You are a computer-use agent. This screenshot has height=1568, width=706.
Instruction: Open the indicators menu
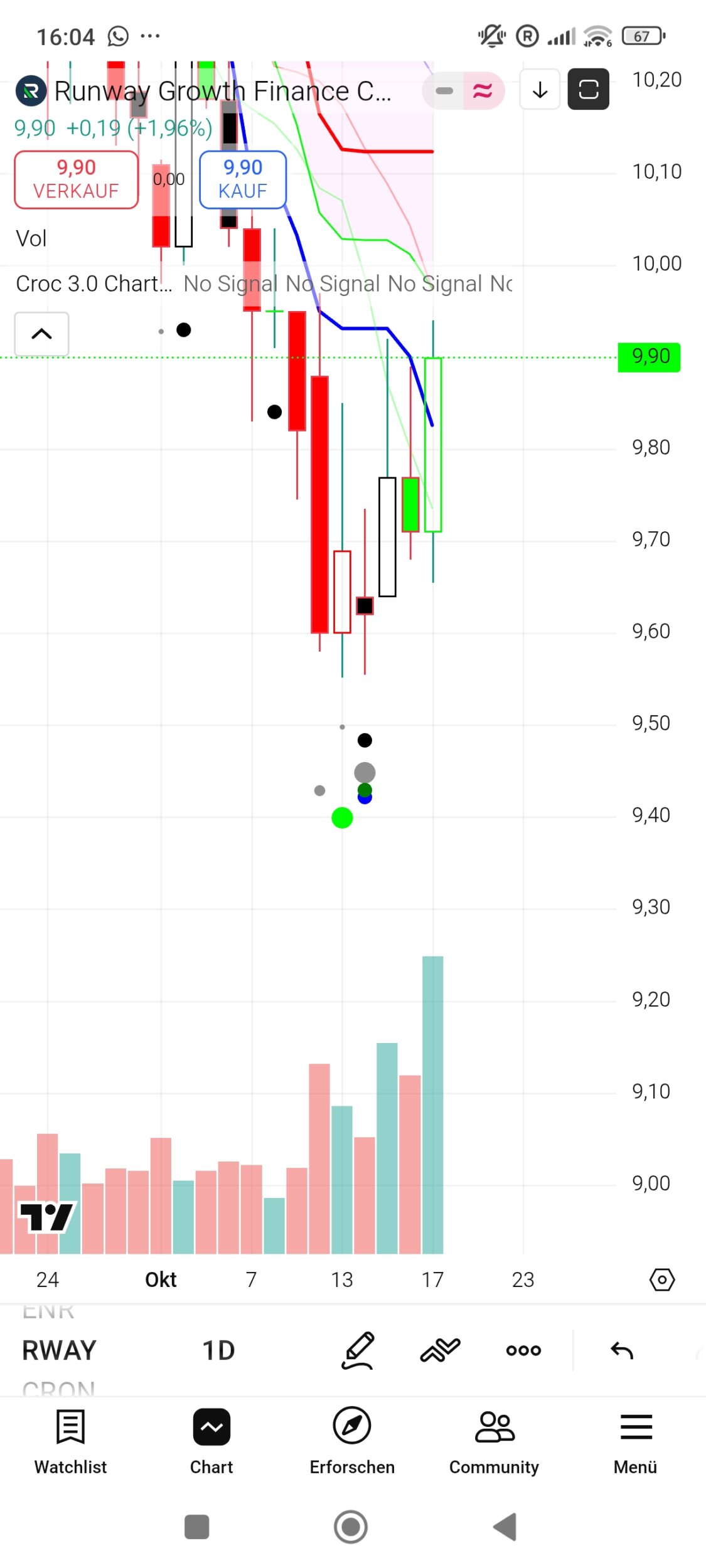(x=440, y=1350)
